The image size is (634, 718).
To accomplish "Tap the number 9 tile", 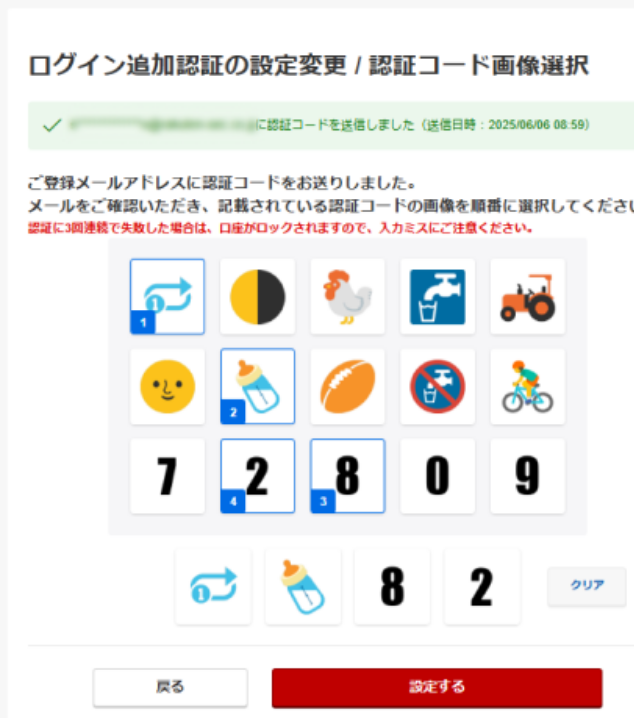I will (527, 476).
